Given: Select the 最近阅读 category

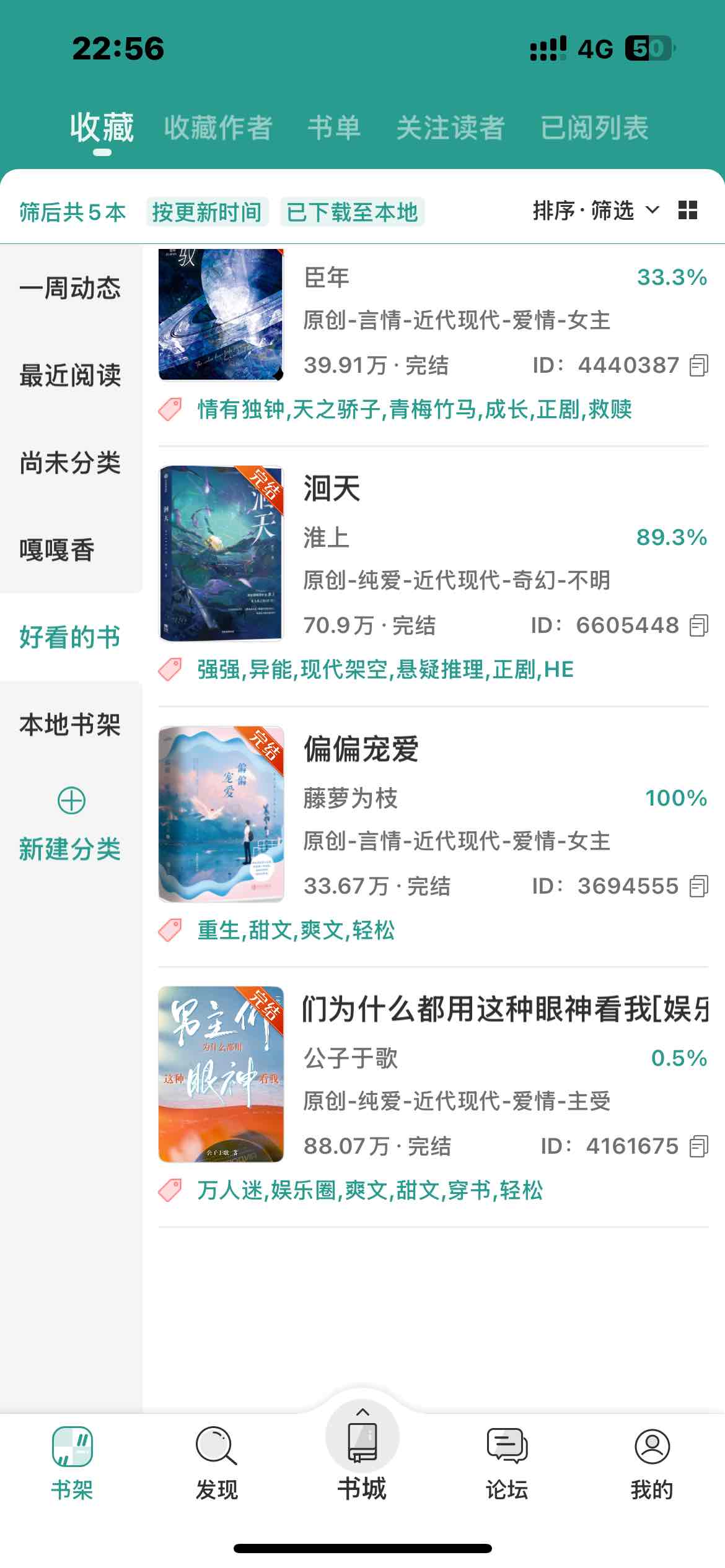Looking at the screenshot, I should [71, 375].
